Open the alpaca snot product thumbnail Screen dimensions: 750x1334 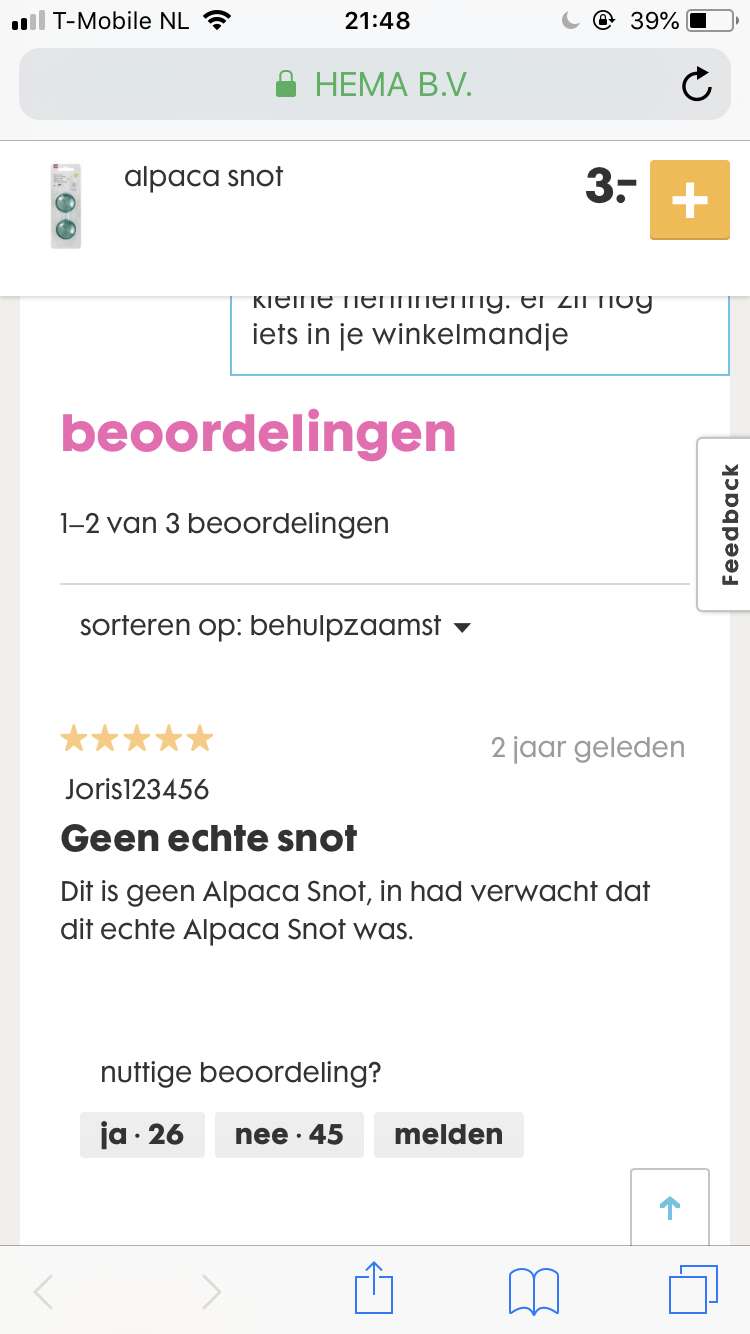67,206
